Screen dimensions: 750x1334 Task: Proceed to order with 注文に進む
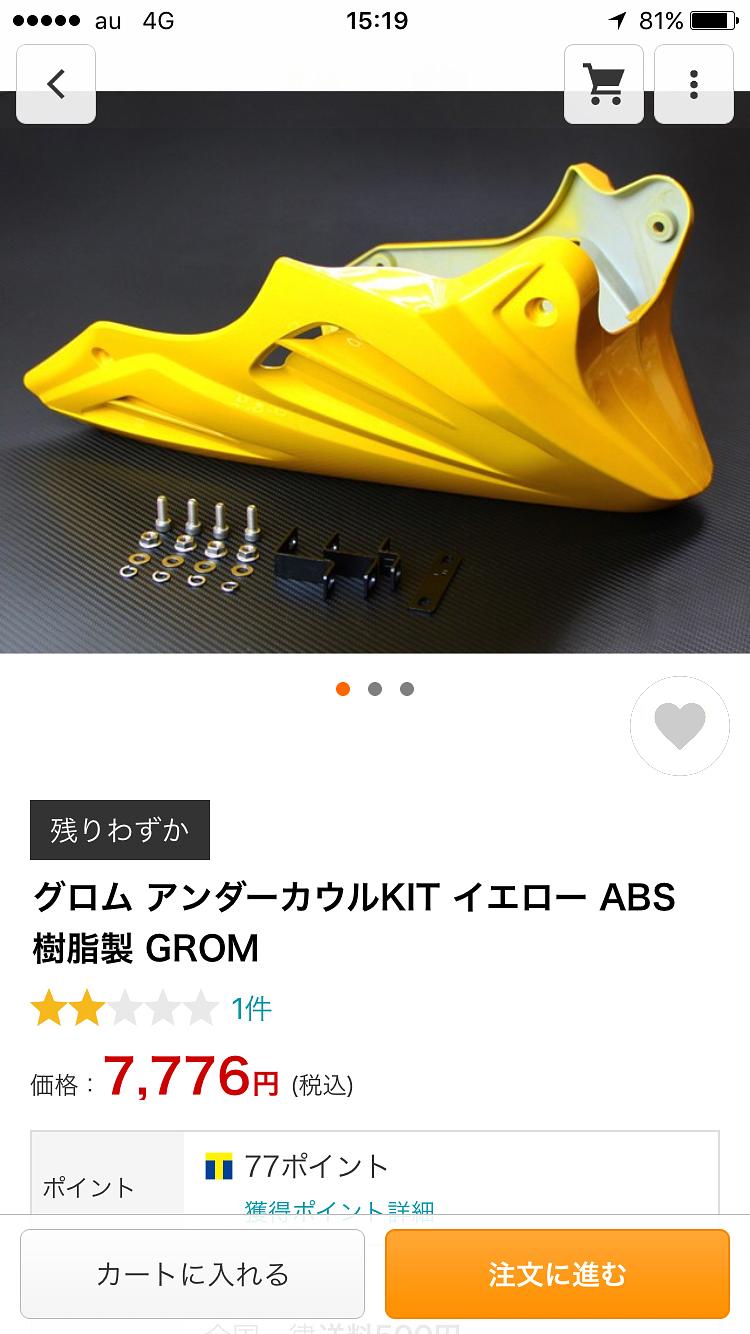point(557,1274)
